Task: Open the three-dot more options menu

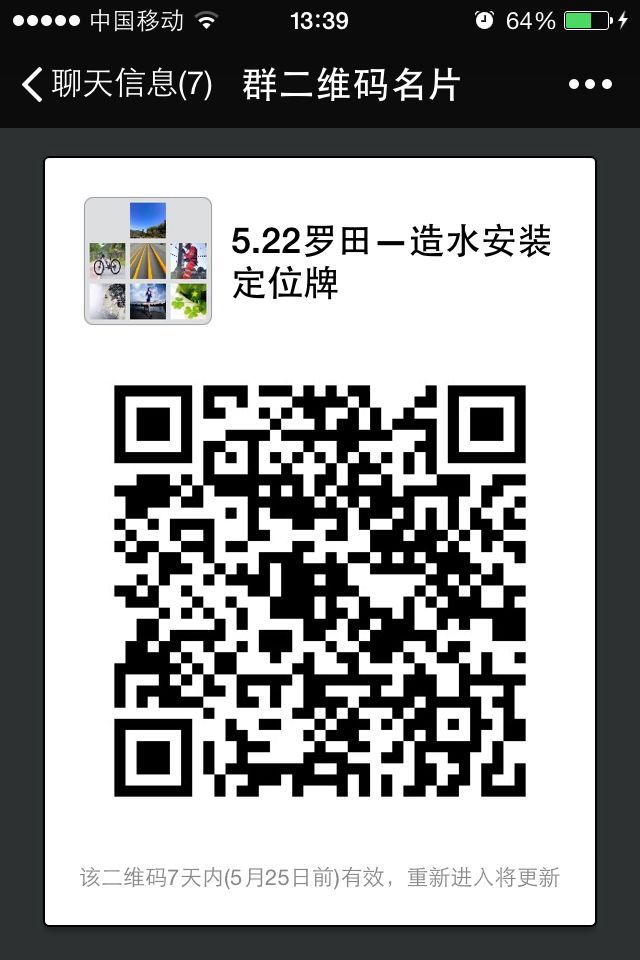Action: tap(589, 85)
